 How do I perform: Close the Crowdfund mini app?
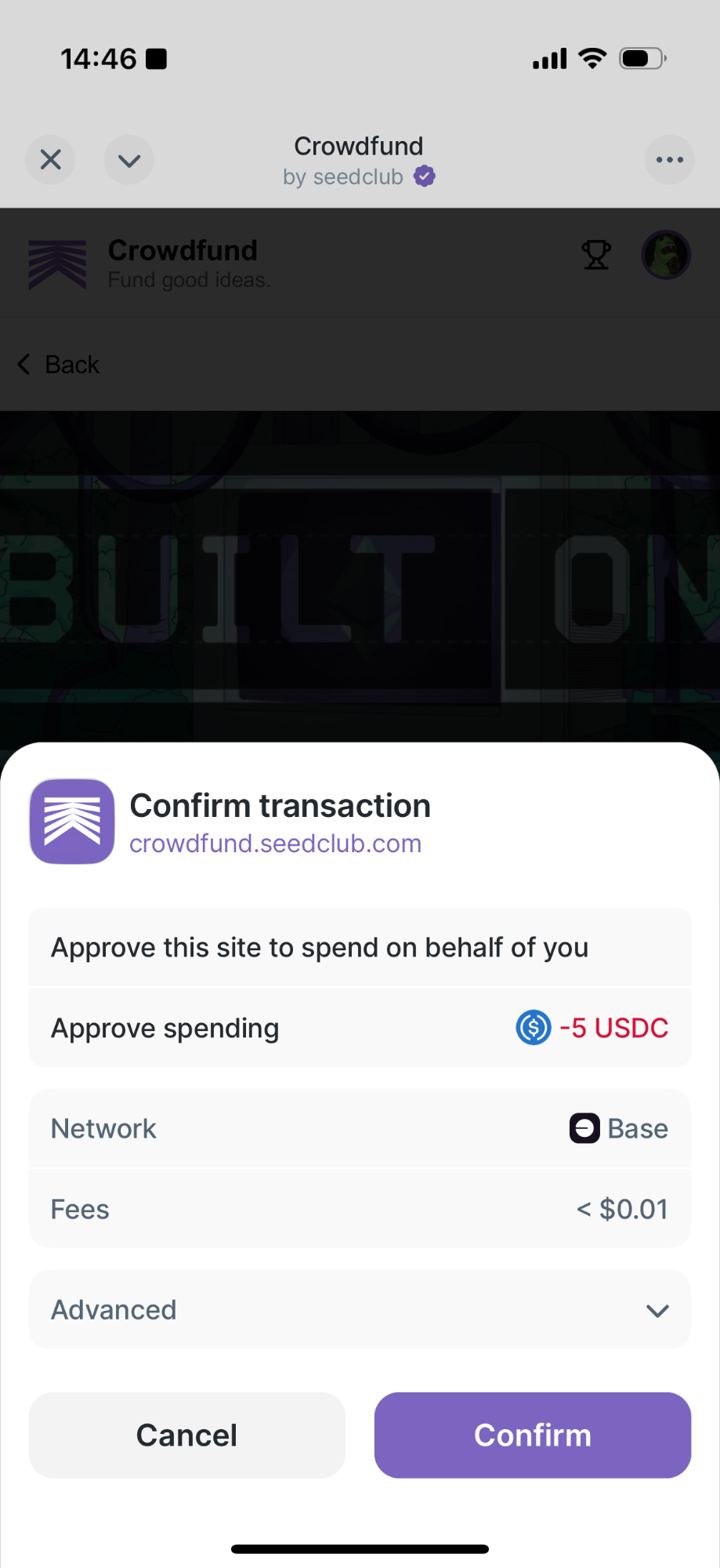pos(51,160)
